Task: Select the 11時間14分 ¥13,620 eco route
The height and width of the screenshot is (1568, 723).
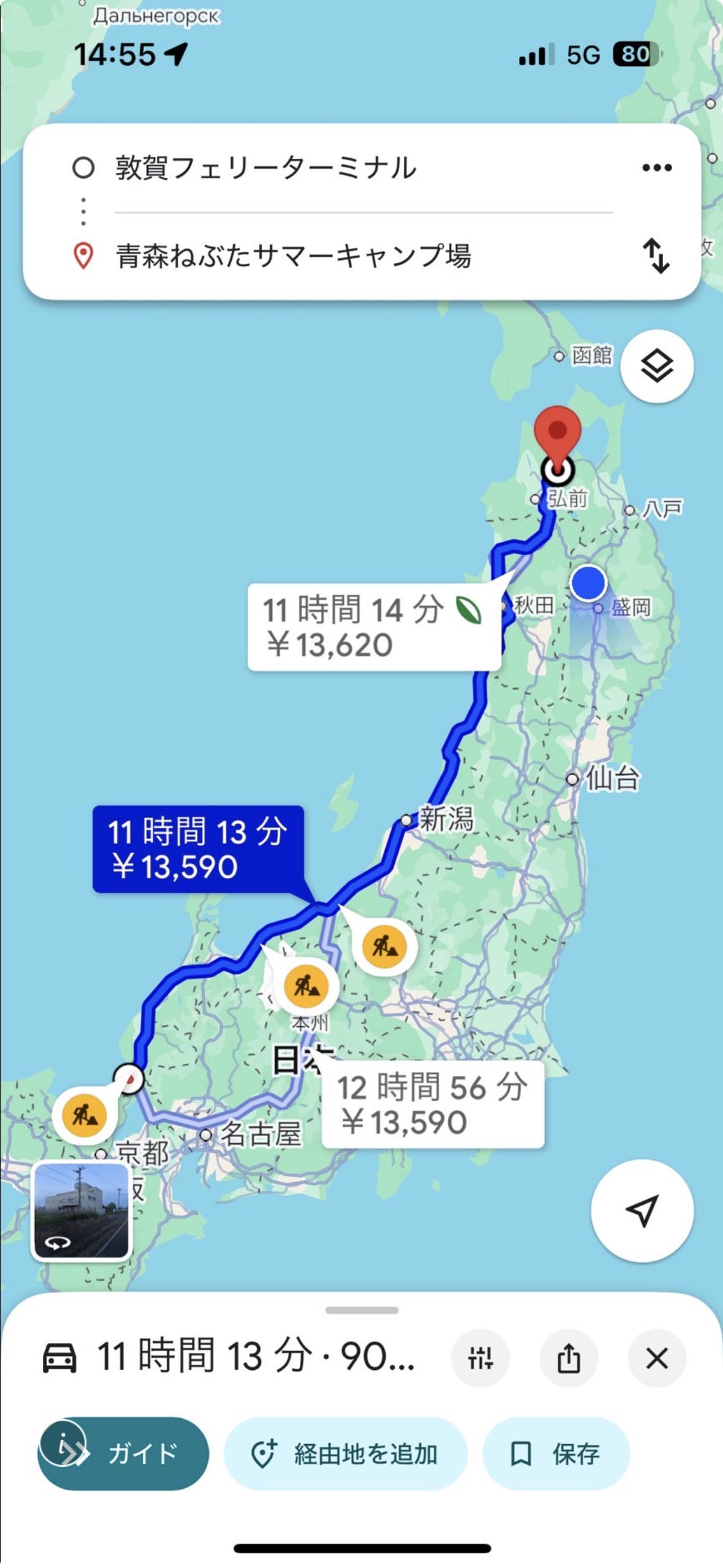Action: point(373,627)
